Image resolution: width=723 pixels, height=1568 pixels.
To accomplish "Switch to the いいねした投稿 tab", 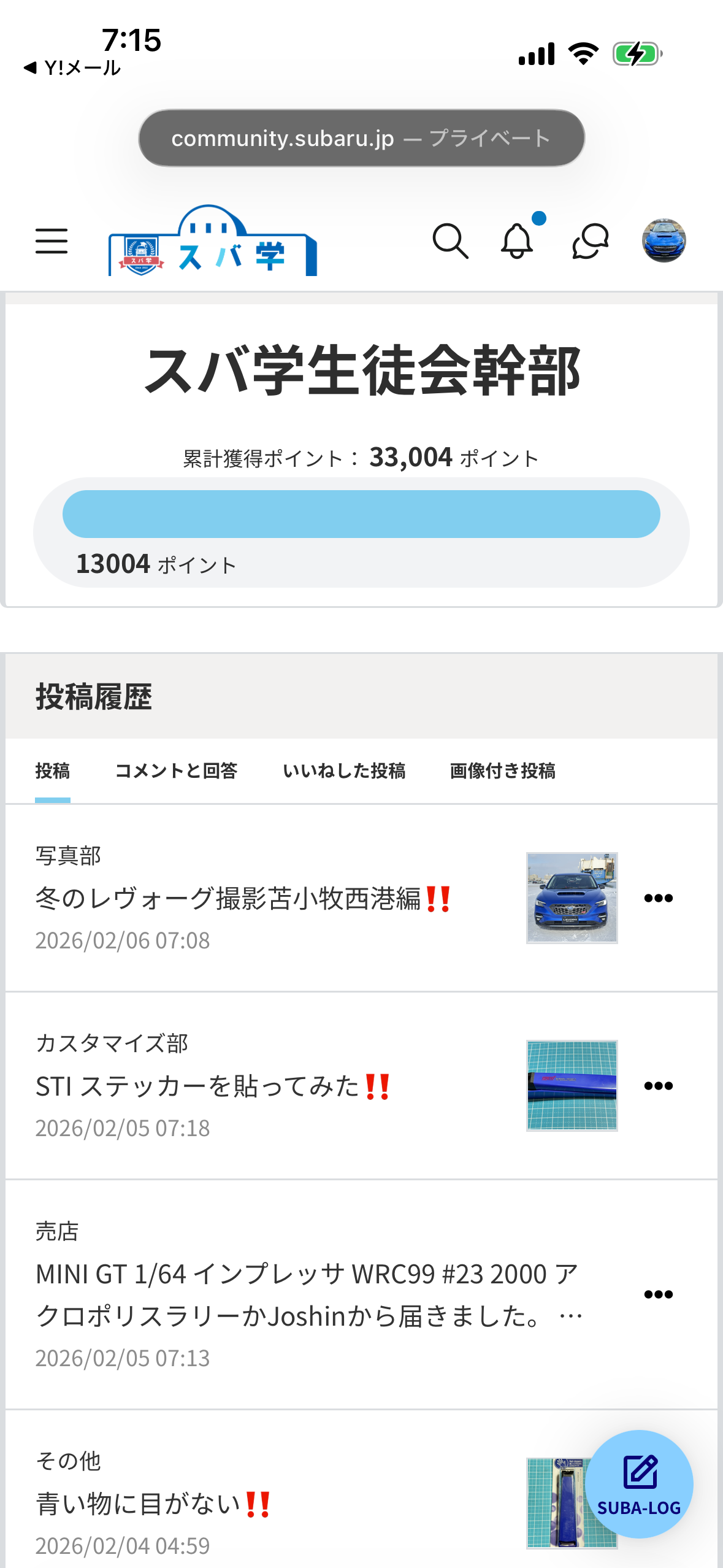I will (x=344, y=771).
